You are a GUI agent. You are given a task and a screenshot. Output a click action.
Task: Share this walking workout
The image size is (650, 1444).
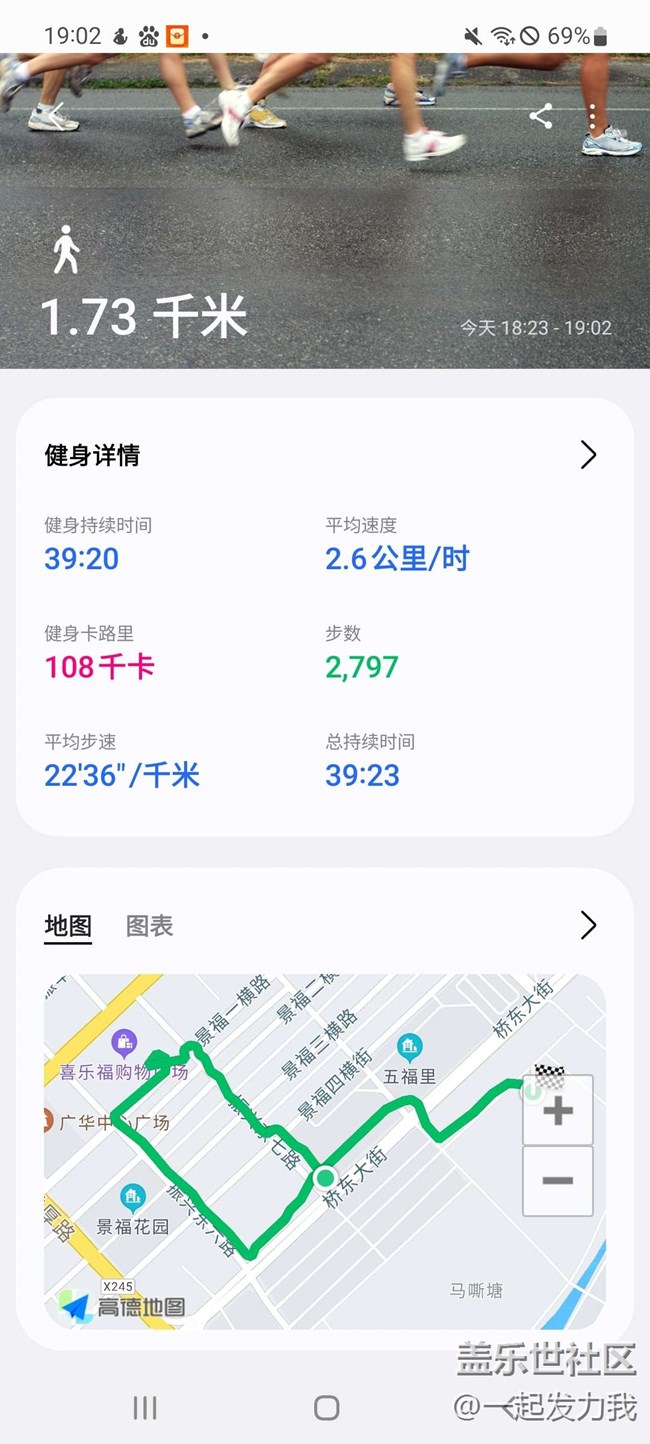click(x=541, y=116)
